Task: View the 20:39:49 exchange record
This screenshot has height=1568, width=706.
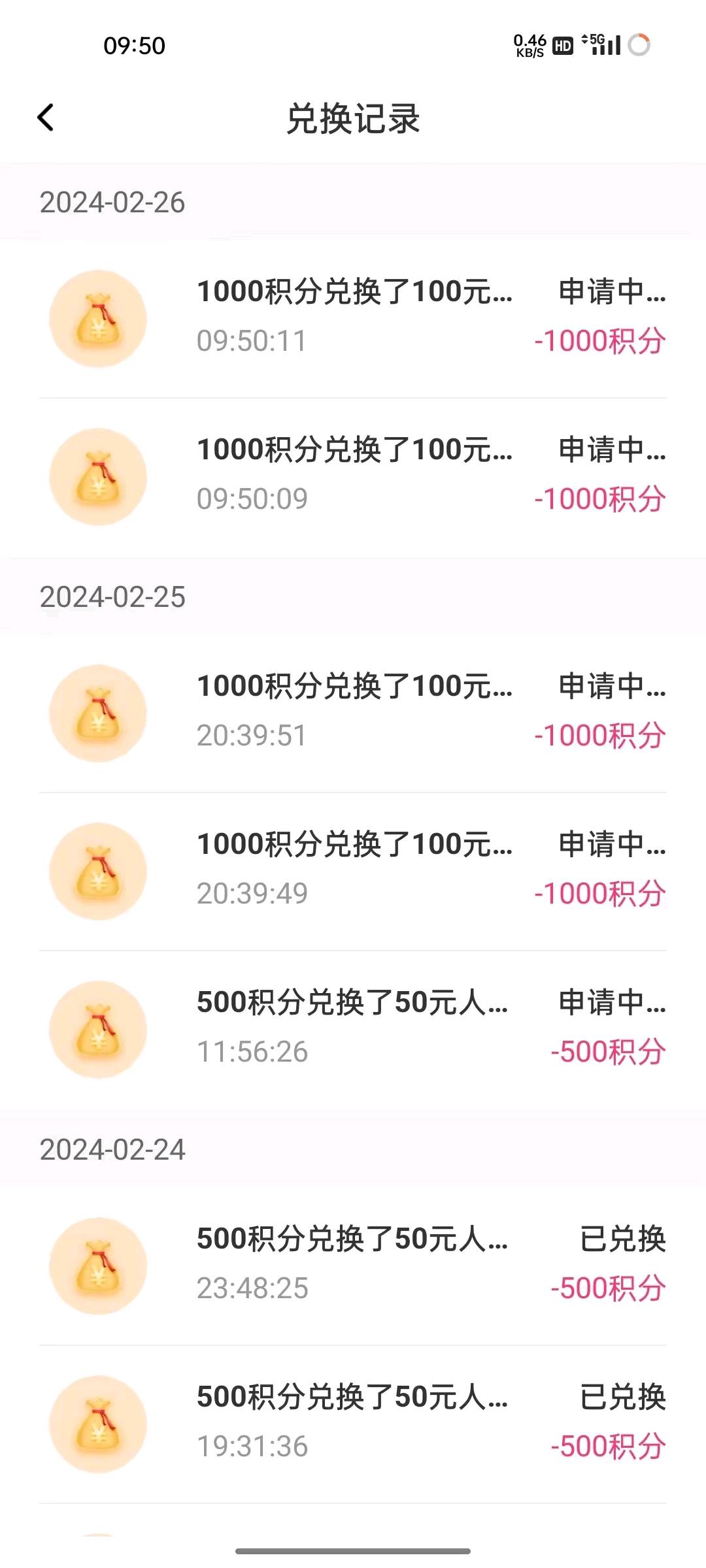Action: 353,872
